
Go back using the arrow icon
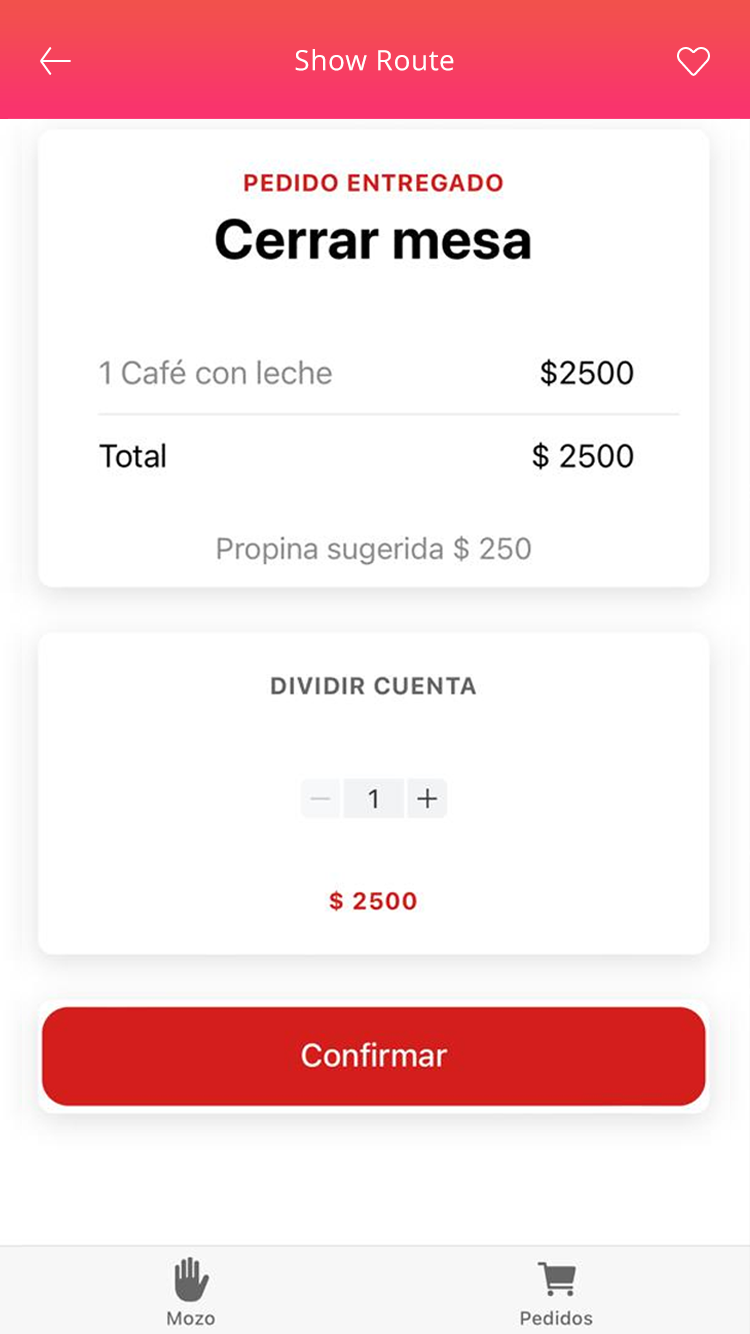[x=55, y=61]
